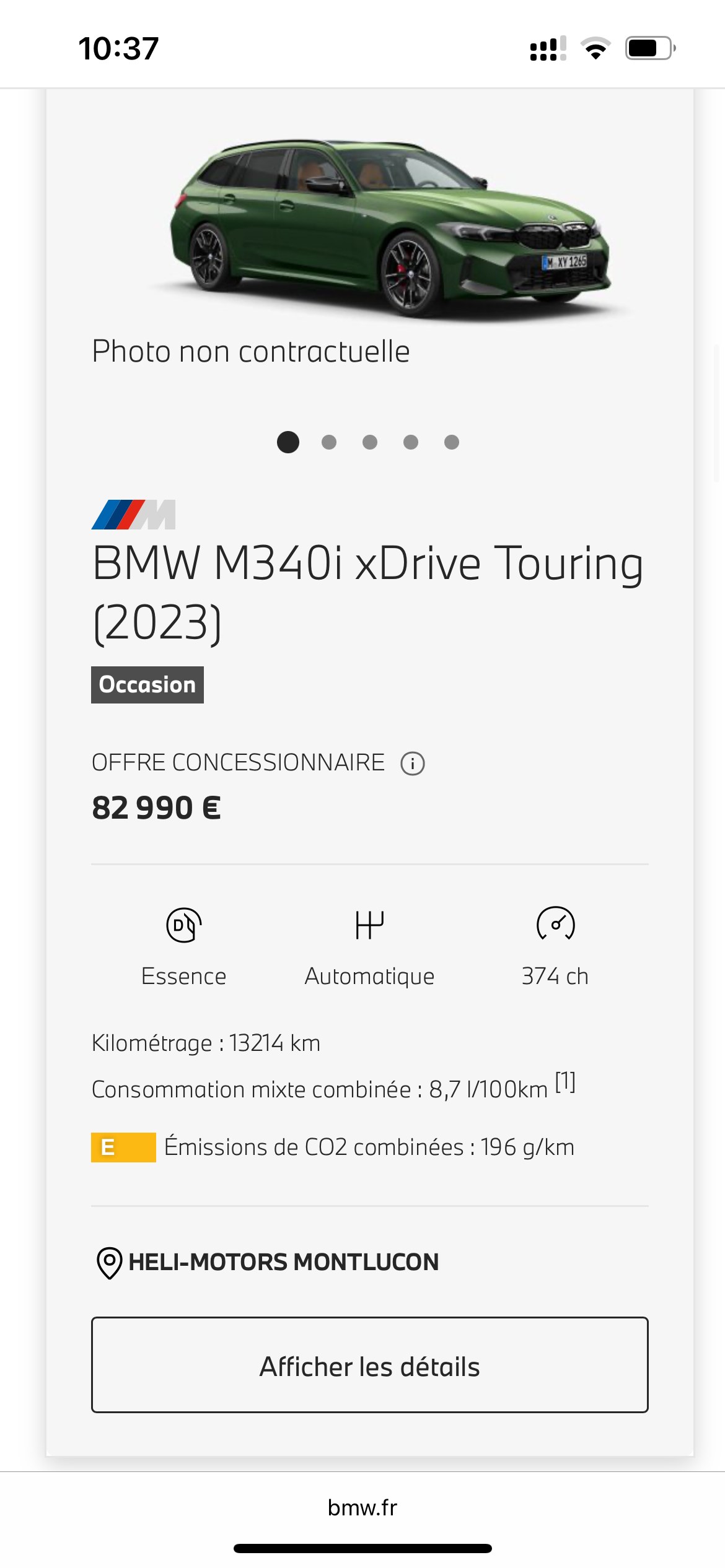Viewport: 725px width, 1568px height.
Task: Open the Afficher les détails button
Action: coord(370,1365)
